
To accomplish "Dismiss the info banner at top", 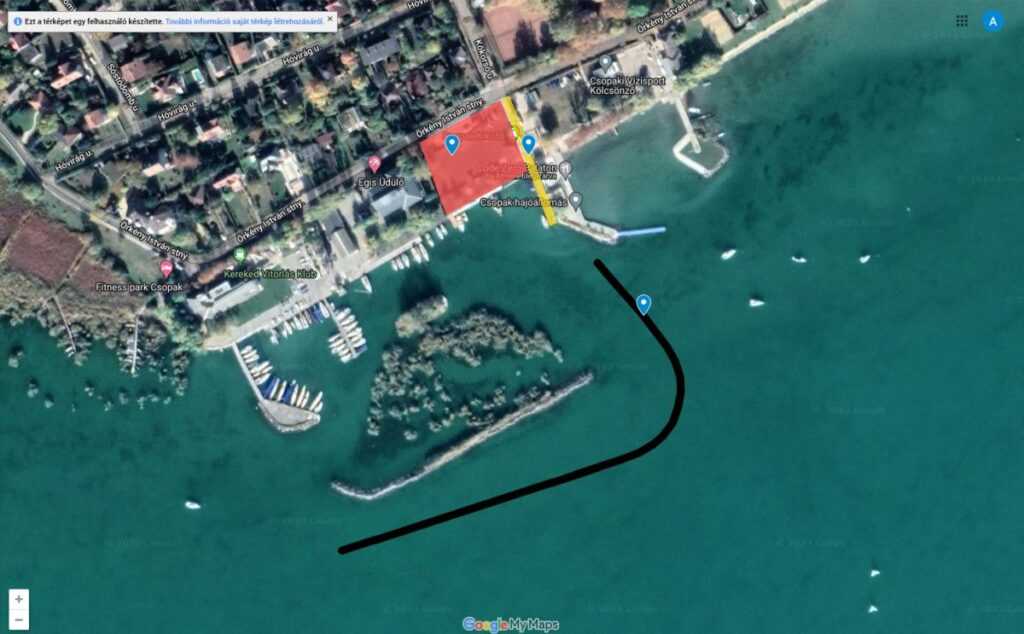I will [x=330, y=19].
